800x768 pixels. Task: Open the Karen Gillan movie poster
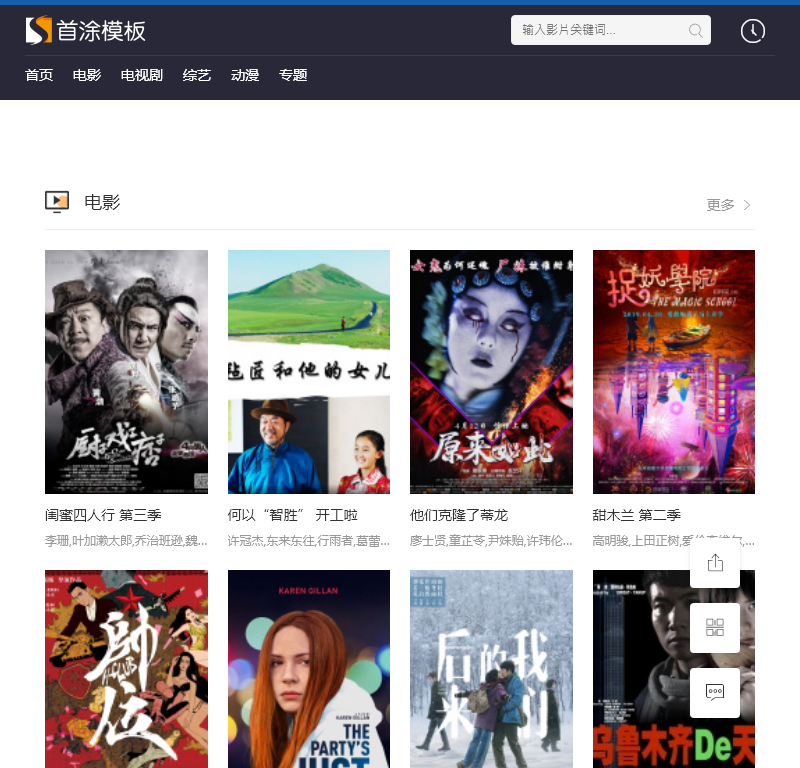(309, 668)
